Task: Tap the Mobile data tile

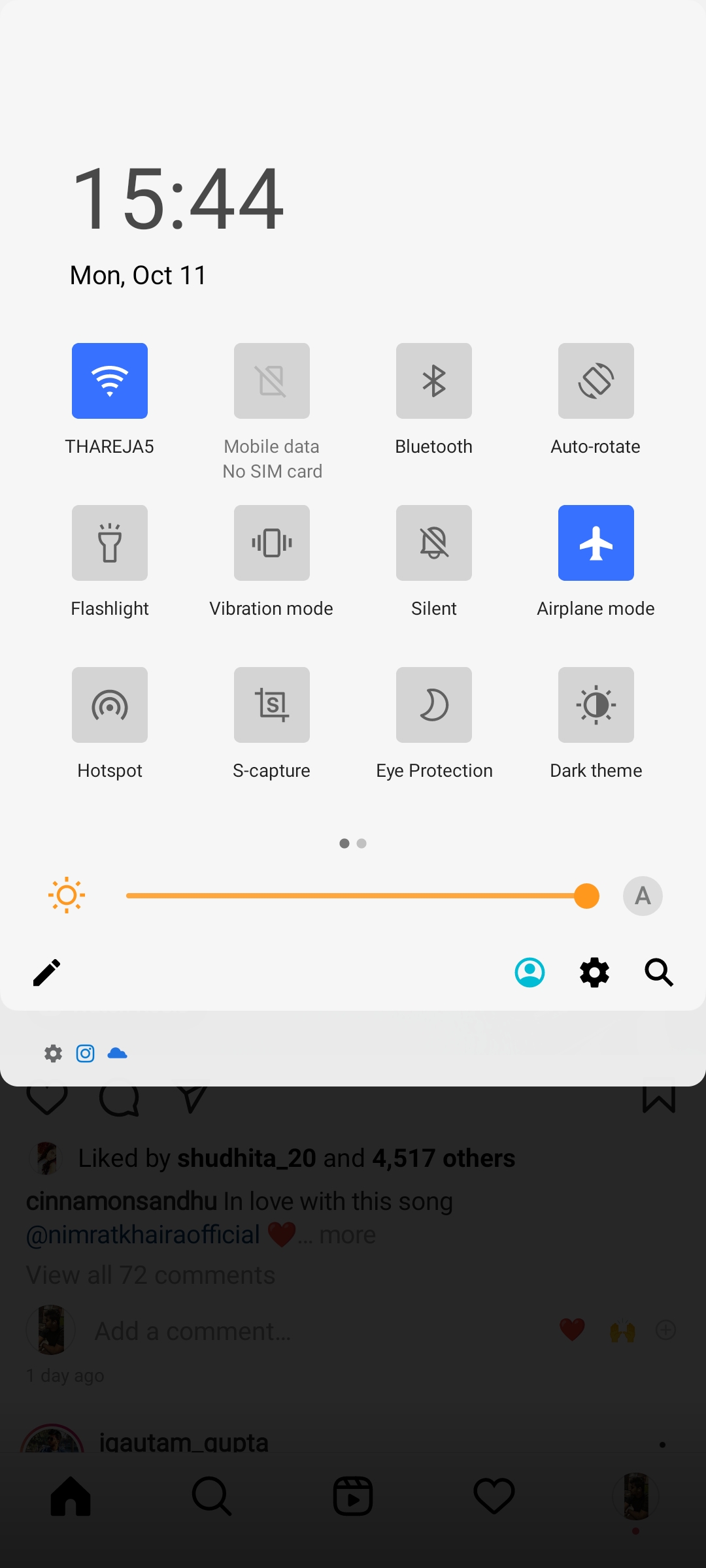Action: click(272, 381)
